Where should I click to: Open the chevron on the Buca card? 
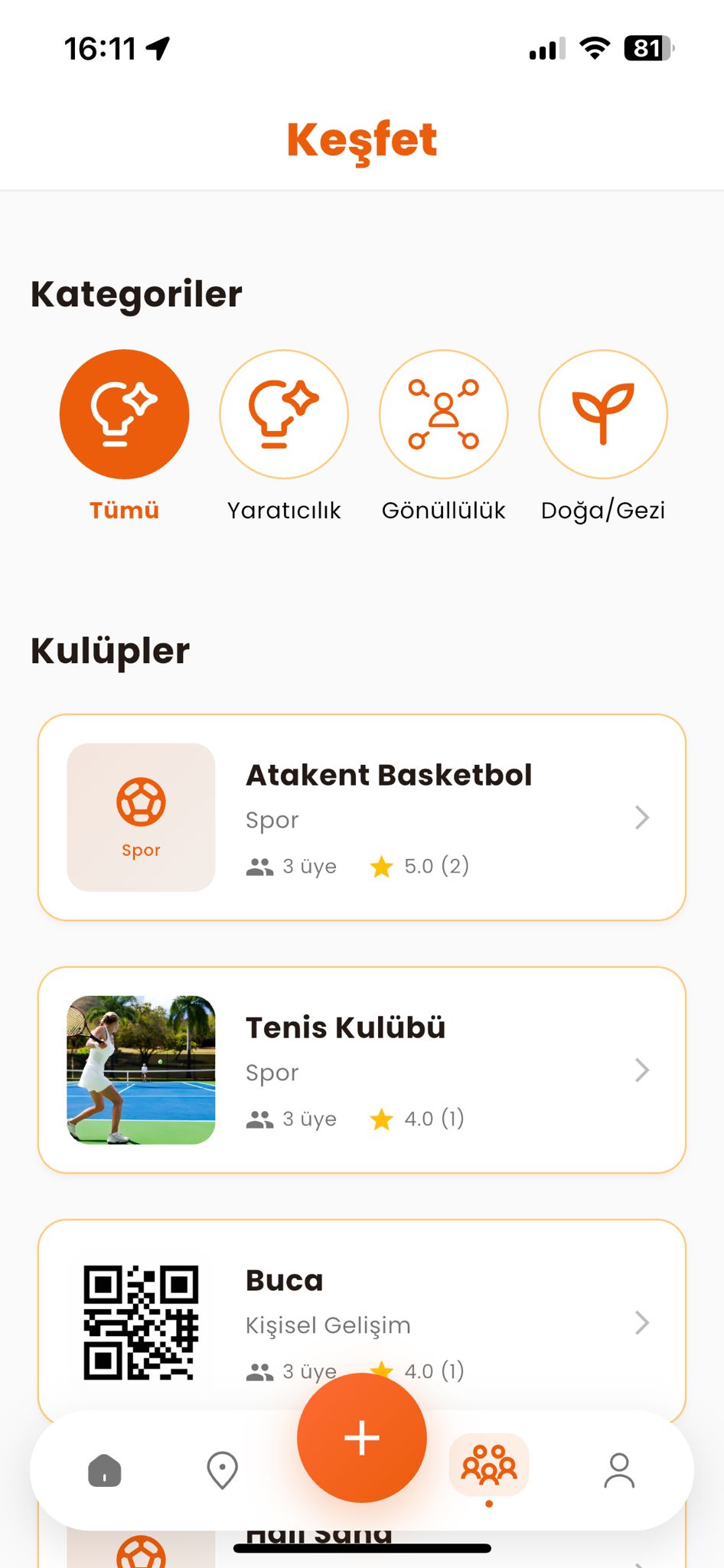pos(642,1322)
